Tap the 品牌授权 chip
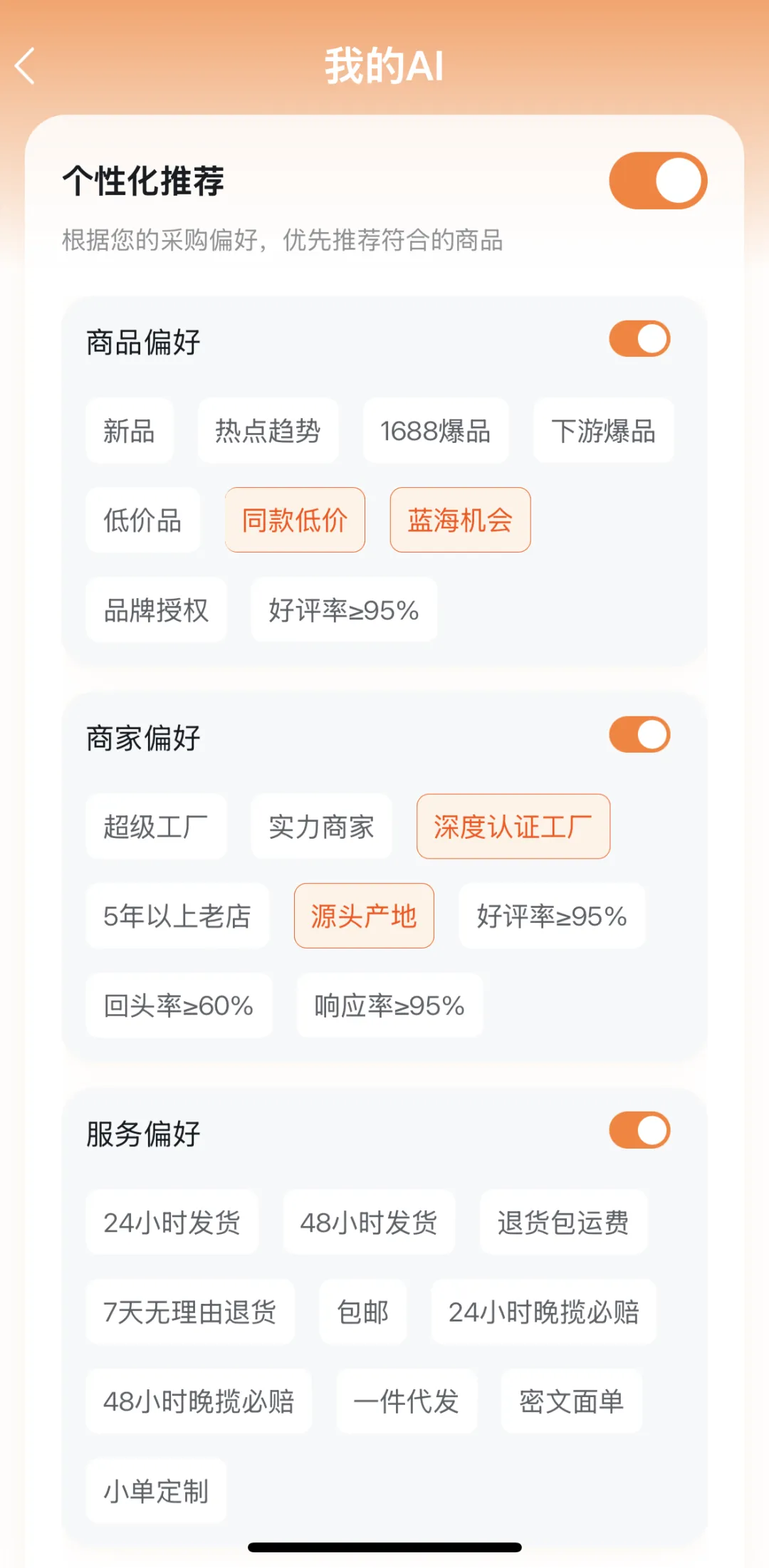 click(156, 610)
